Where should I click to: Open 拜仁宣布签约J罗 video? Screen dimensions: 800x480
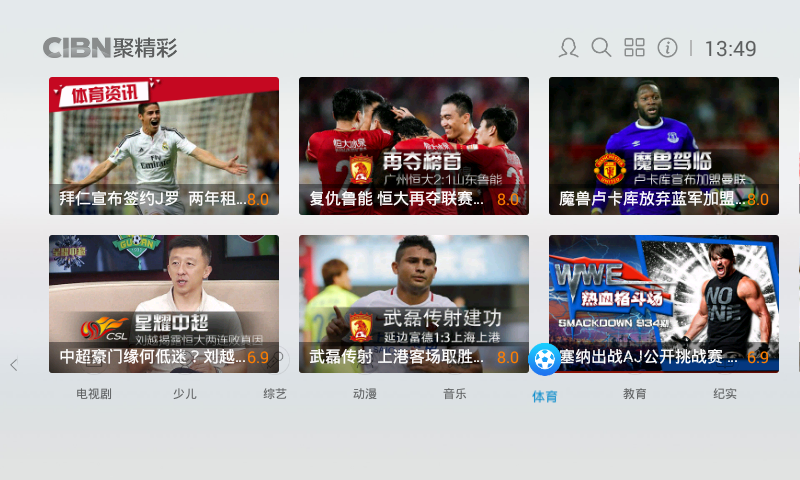click(x=164, y=146)
